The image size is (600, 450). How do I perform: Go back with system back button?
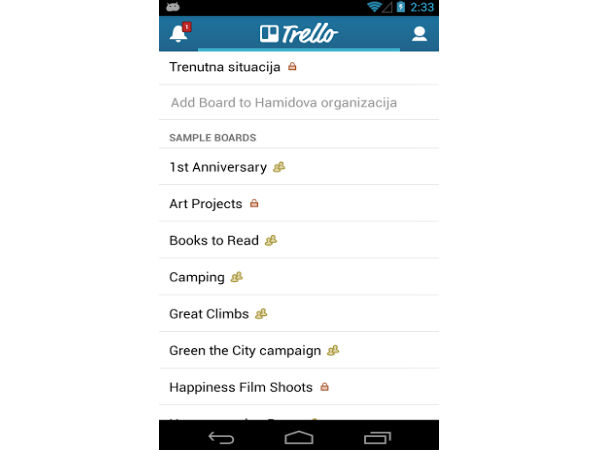[x=221, y=436]
